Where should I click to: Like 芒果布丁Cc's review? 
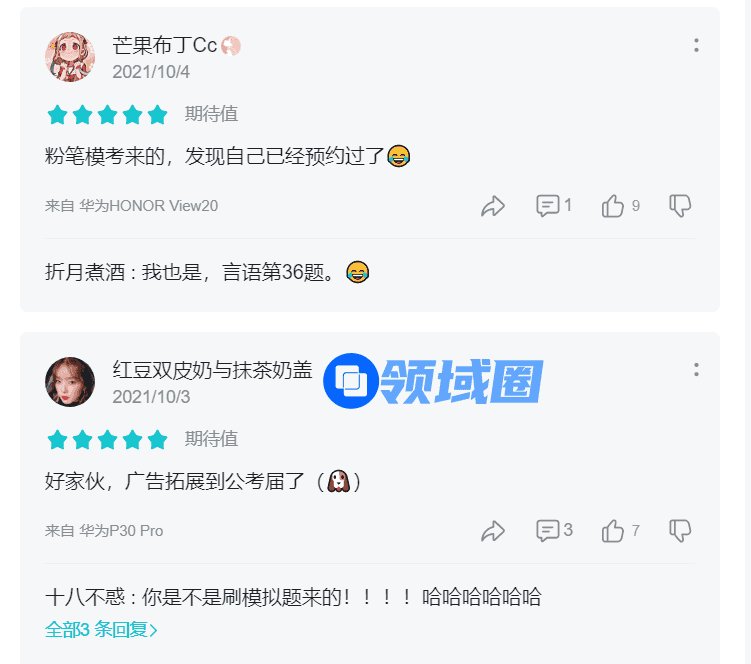[613, 206]
